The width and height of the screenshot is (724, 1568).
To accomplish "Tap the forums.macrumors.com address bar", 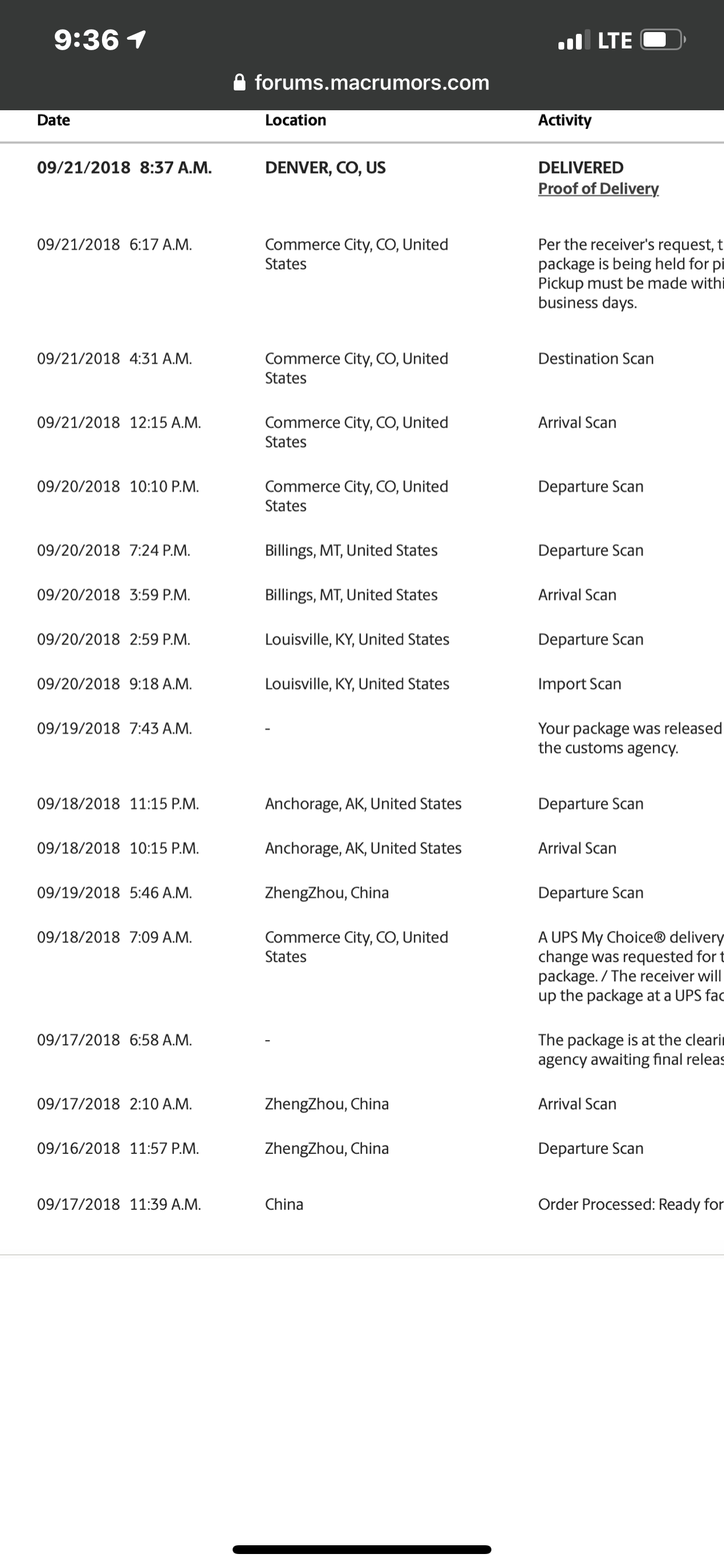I will pos(362,82).
